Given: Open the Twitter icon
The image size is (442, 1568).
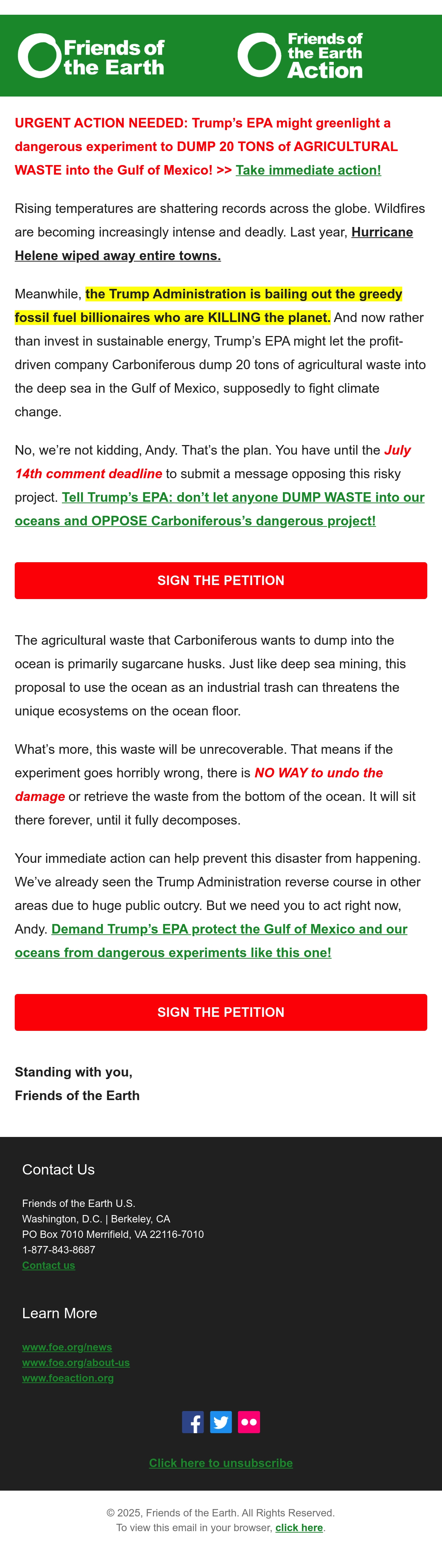Looking at the screenshot, I should (221, 1422).
